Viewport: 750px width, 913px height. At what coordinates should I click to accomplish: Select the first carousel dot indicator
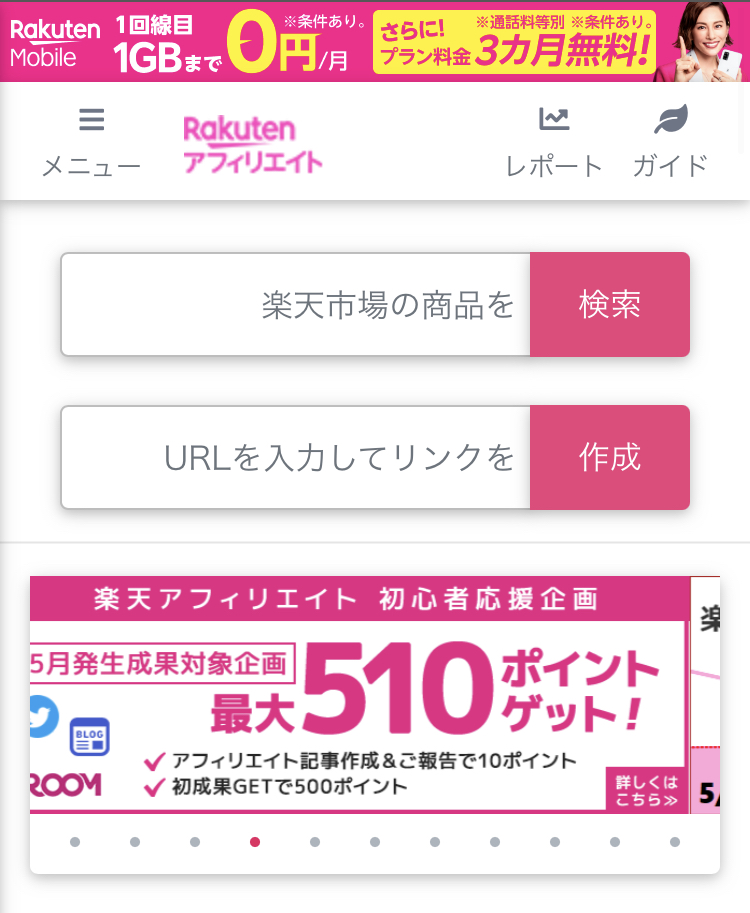tap(75, 842)
